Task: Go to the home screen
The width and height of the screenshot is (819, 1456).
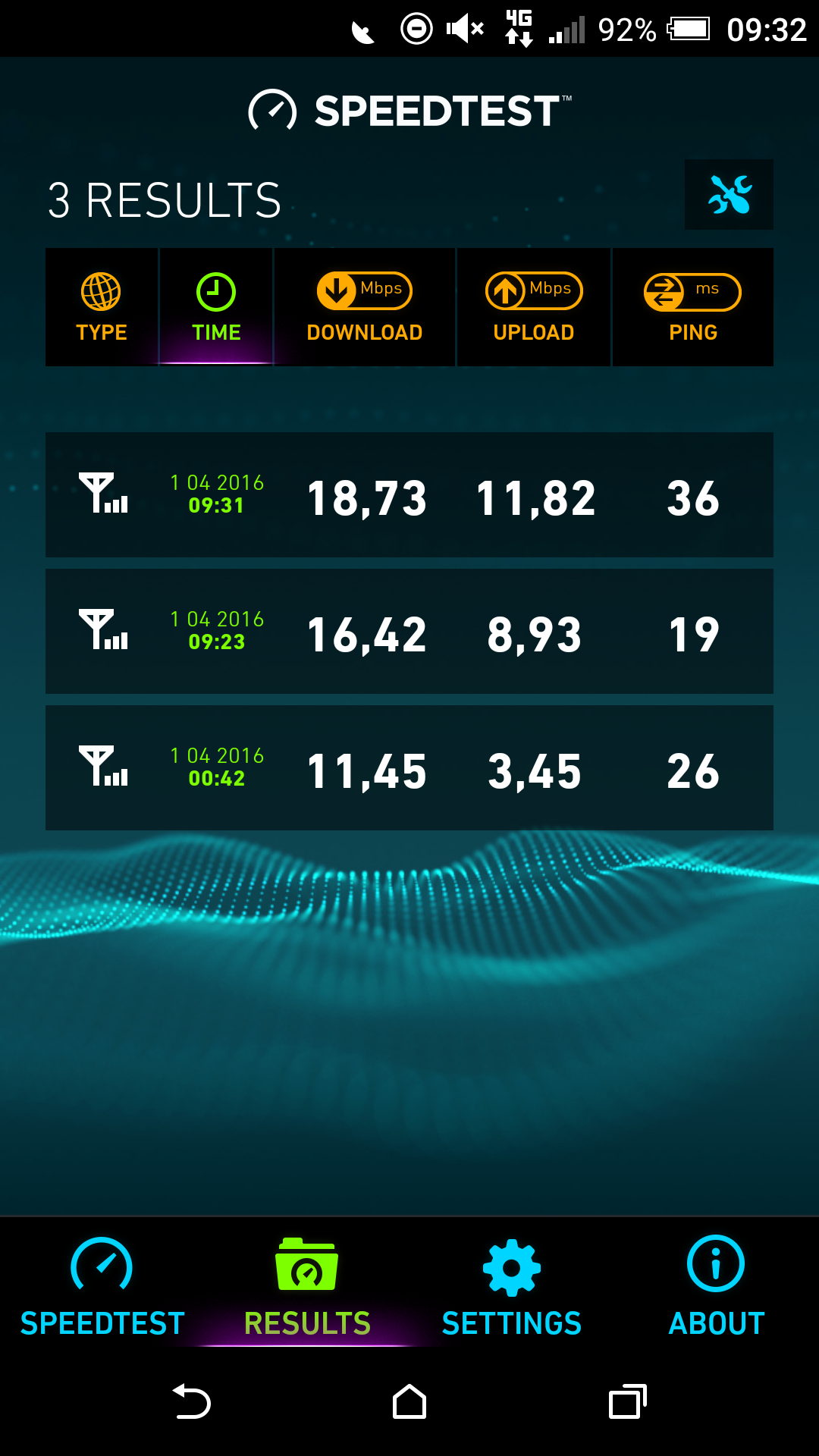Action: pos(409,1401)
